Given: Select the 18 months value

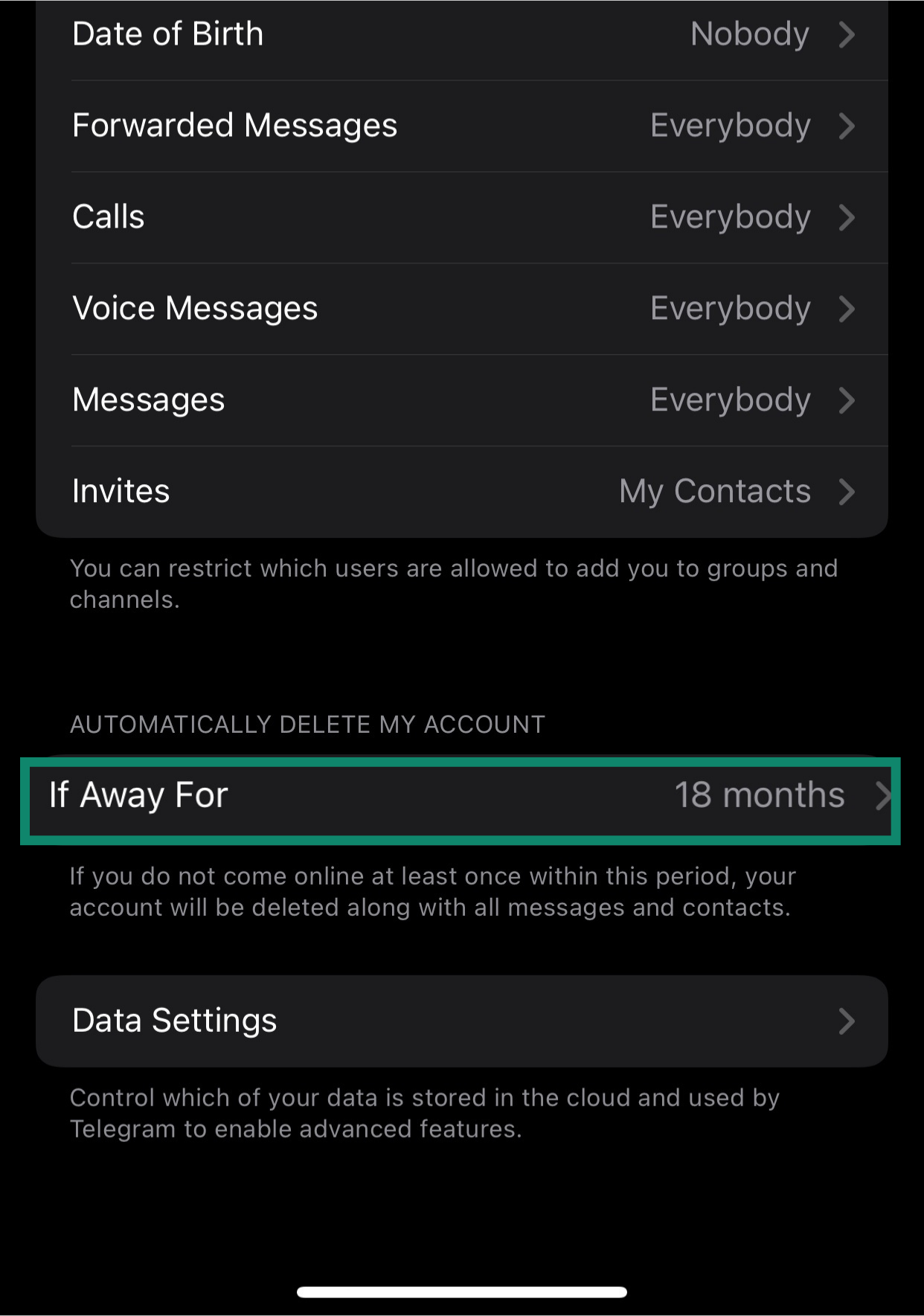Looking at the screenshot, I should pyautogui.click(x=760, y=795).
